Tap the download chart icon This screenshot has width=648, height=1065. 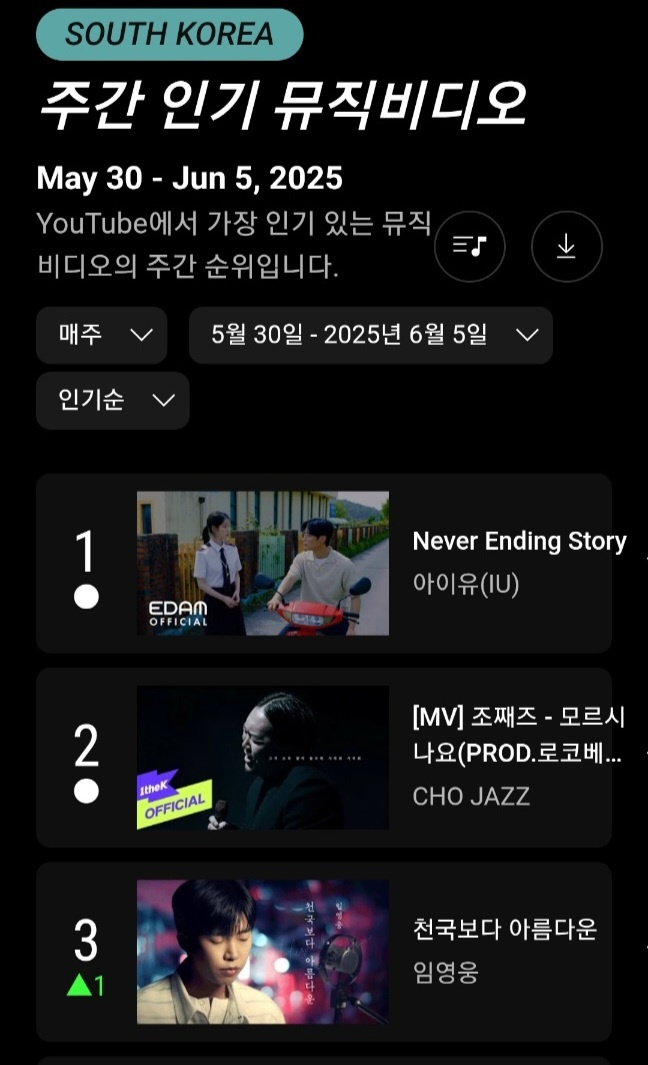click(x=566, y=246)
